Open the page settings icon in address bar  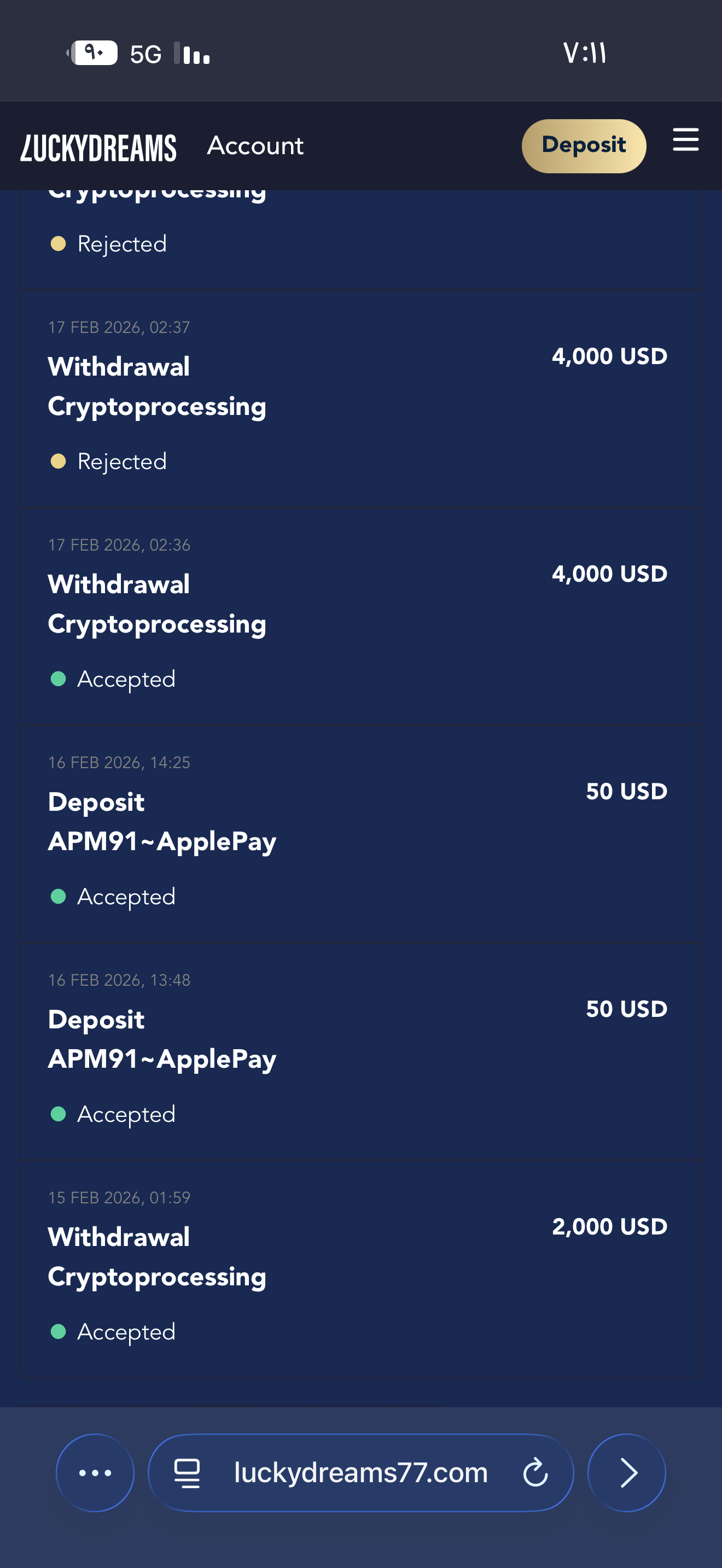coord(187,1472)
